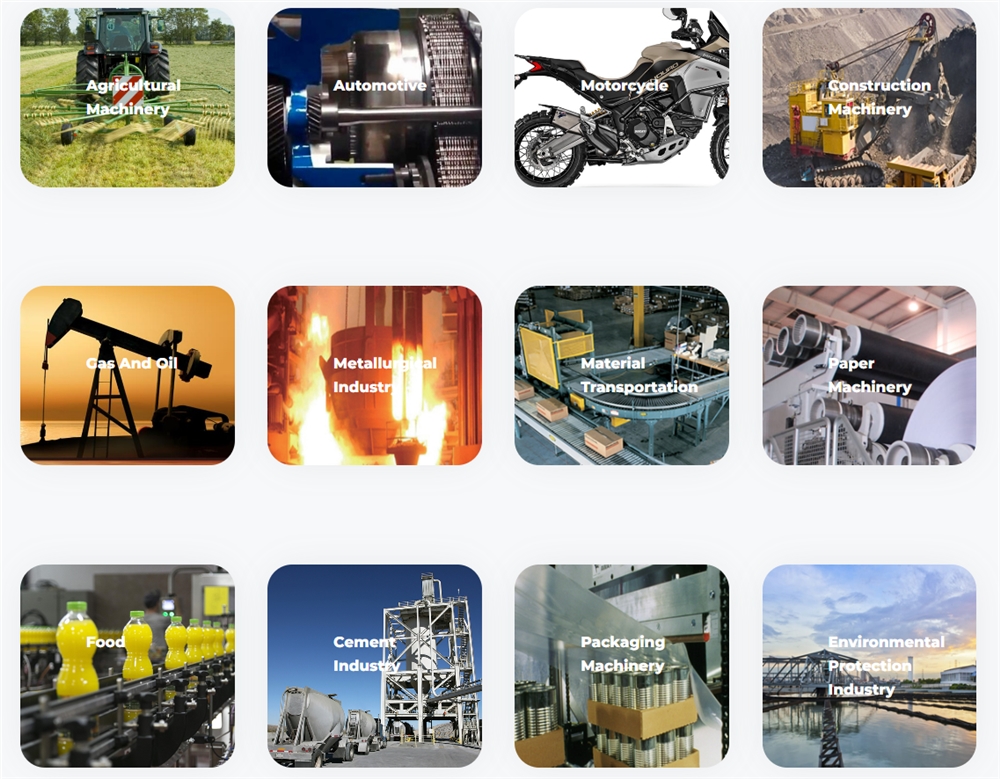
Task: Open the Motorcycle tile
Action: [621, 97]
